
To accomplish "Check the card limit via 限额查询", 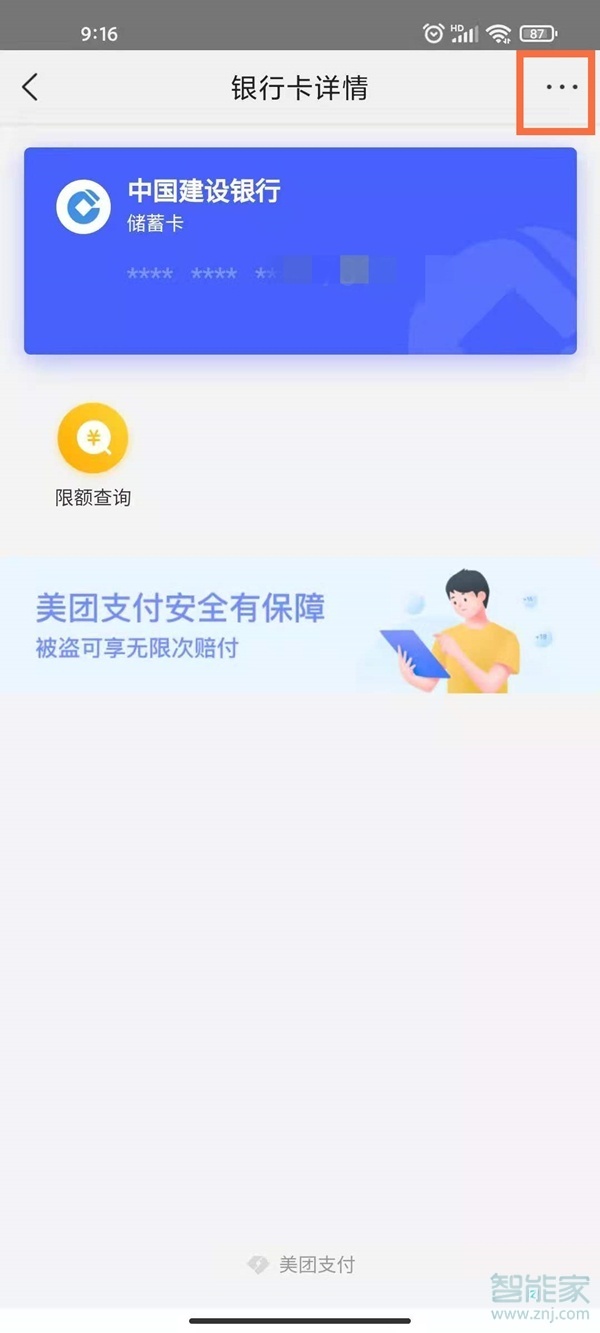I will point(93,454).
